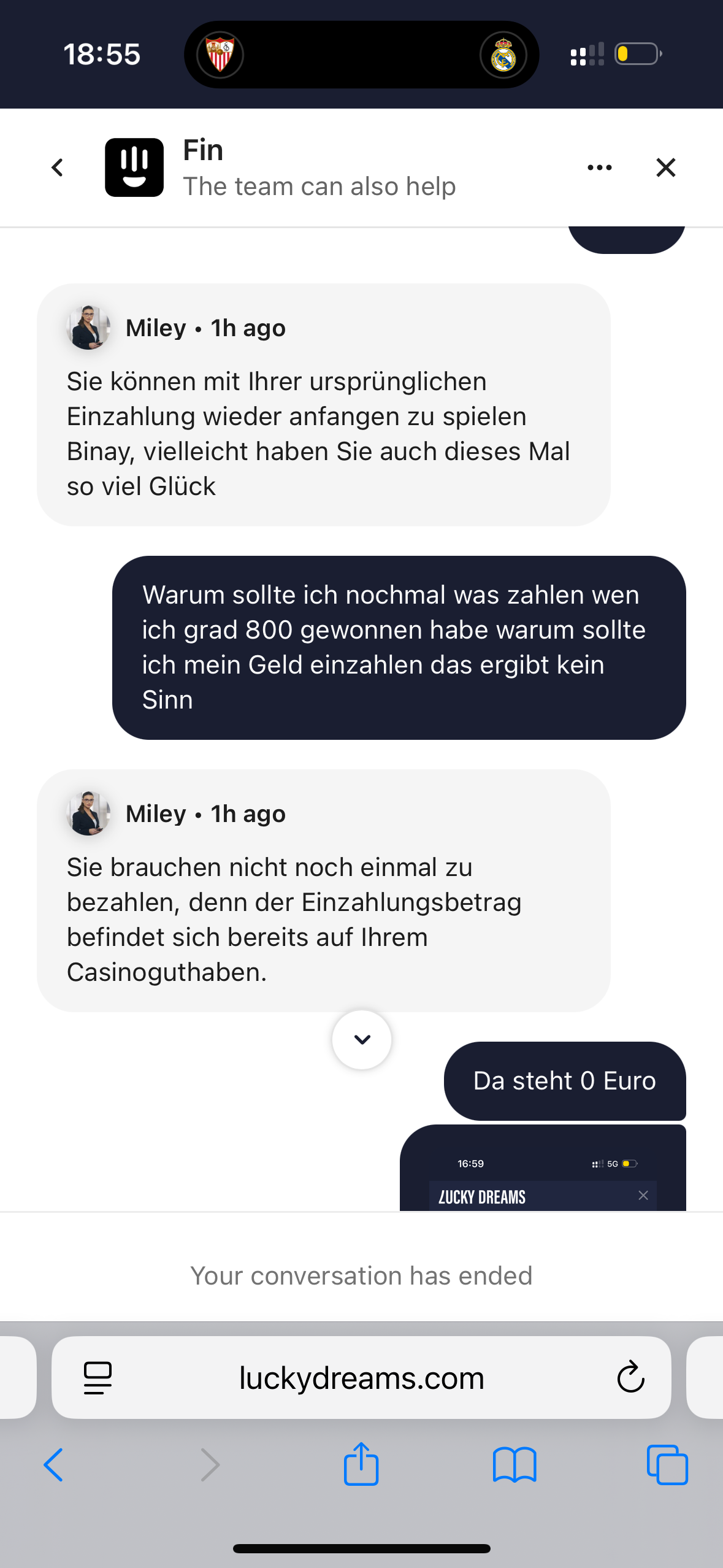Open Safari page settings menu
The height and width of the screenshot is (1568, 723).
click(x=98, y=1378)
